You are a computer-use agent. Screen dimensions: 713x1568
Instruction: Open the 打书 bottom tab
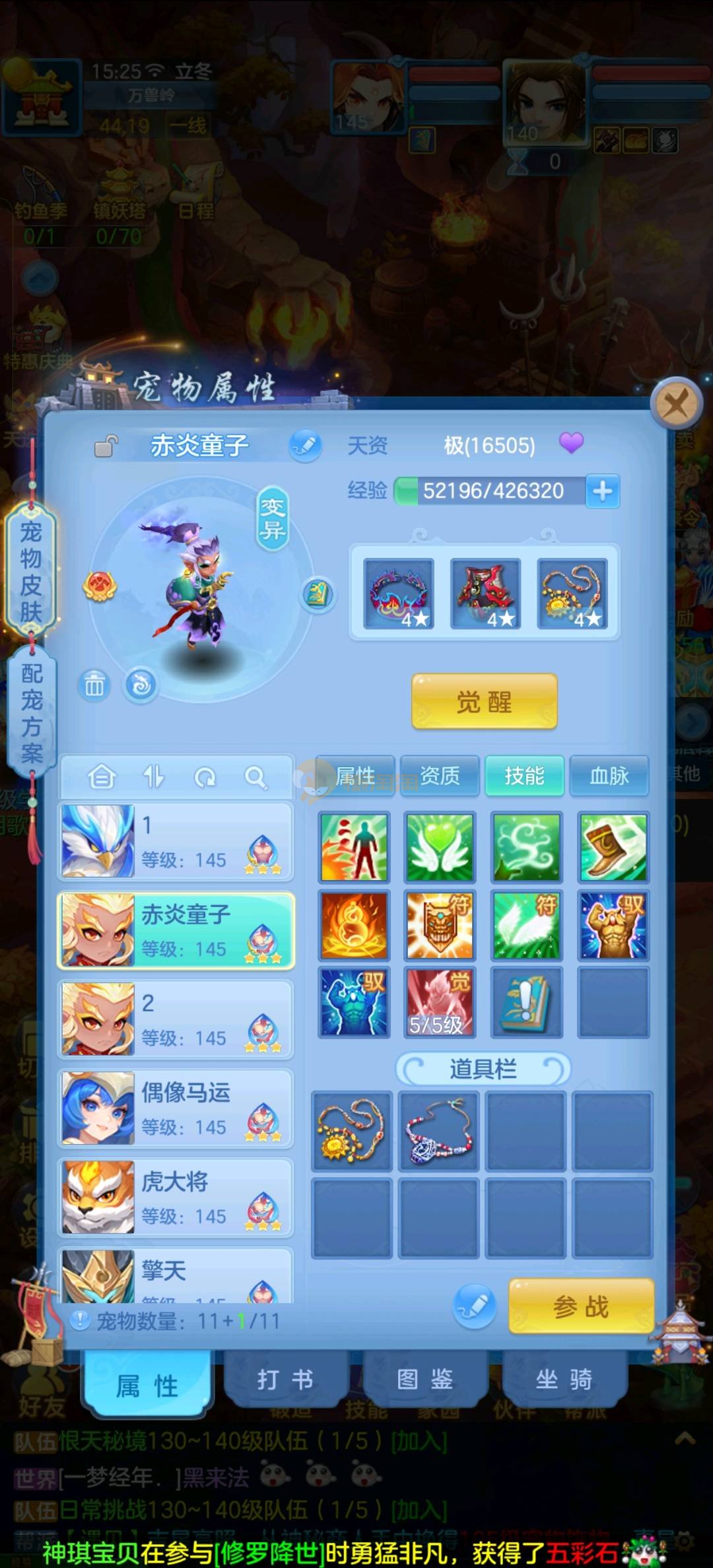pos(285,1379)
